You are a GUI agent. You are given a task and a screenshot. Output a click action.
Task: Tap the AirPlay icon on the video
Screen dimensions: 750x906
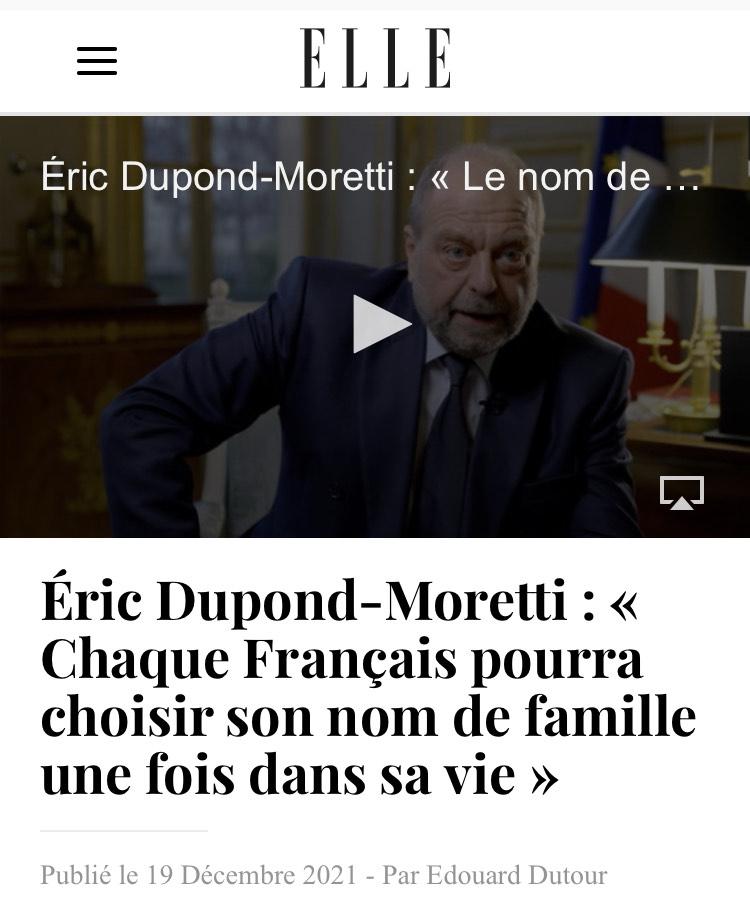click(681, 492)
